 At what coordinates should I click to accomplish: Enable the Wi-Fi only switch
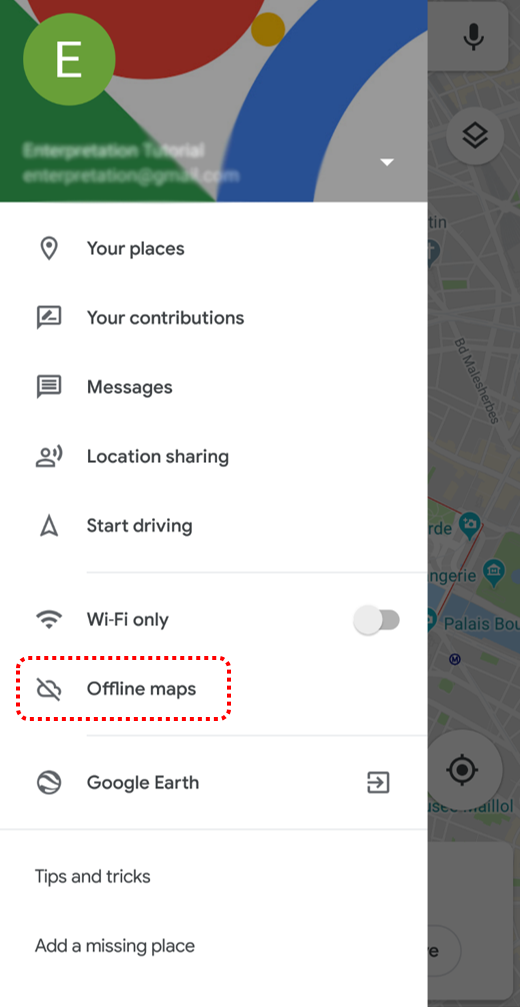tap(377, 620)
